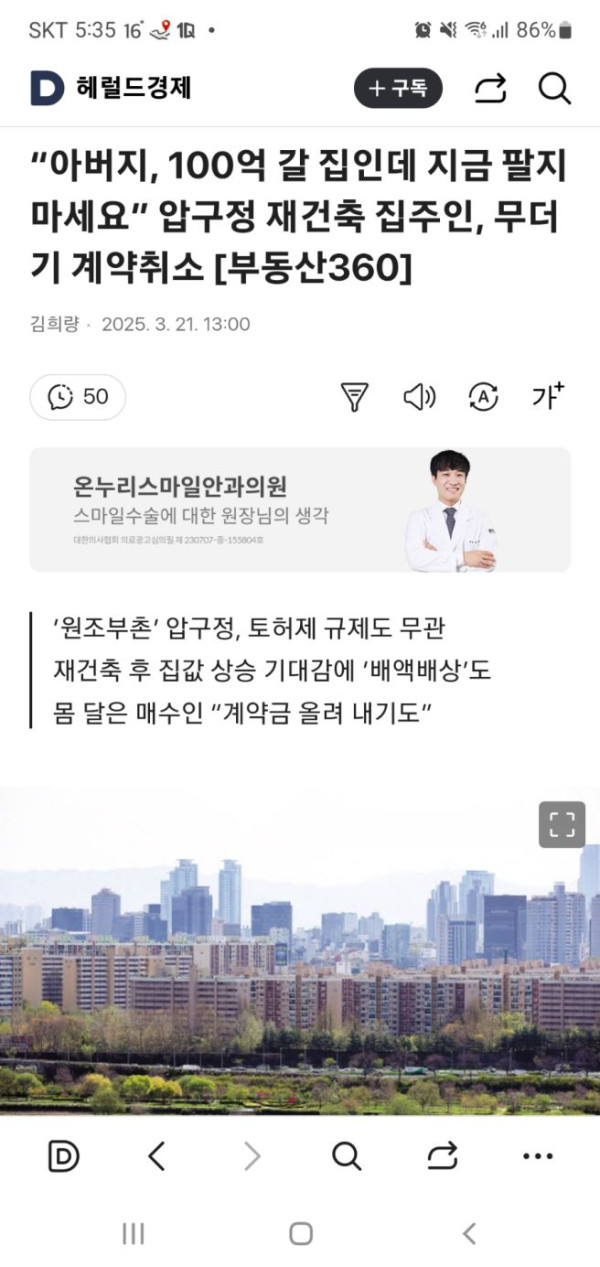The image size is (600, 1267).
Task: Open the 50 comments bubble
Action: tap(78, 397)
